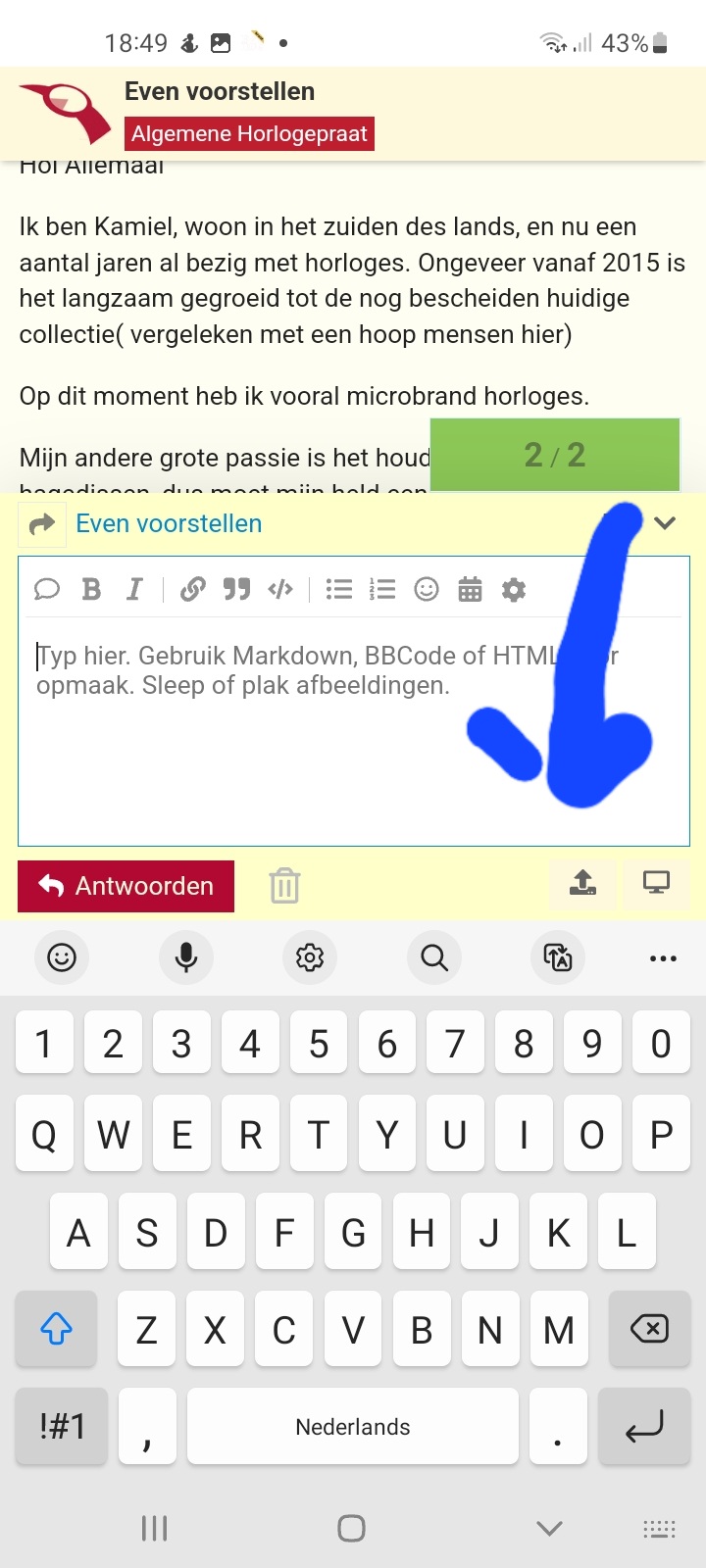The width and height of the screenshot is (706, 1568).
Task: Open the emoji picker in the editor toolbar
Action: [427, 589]
